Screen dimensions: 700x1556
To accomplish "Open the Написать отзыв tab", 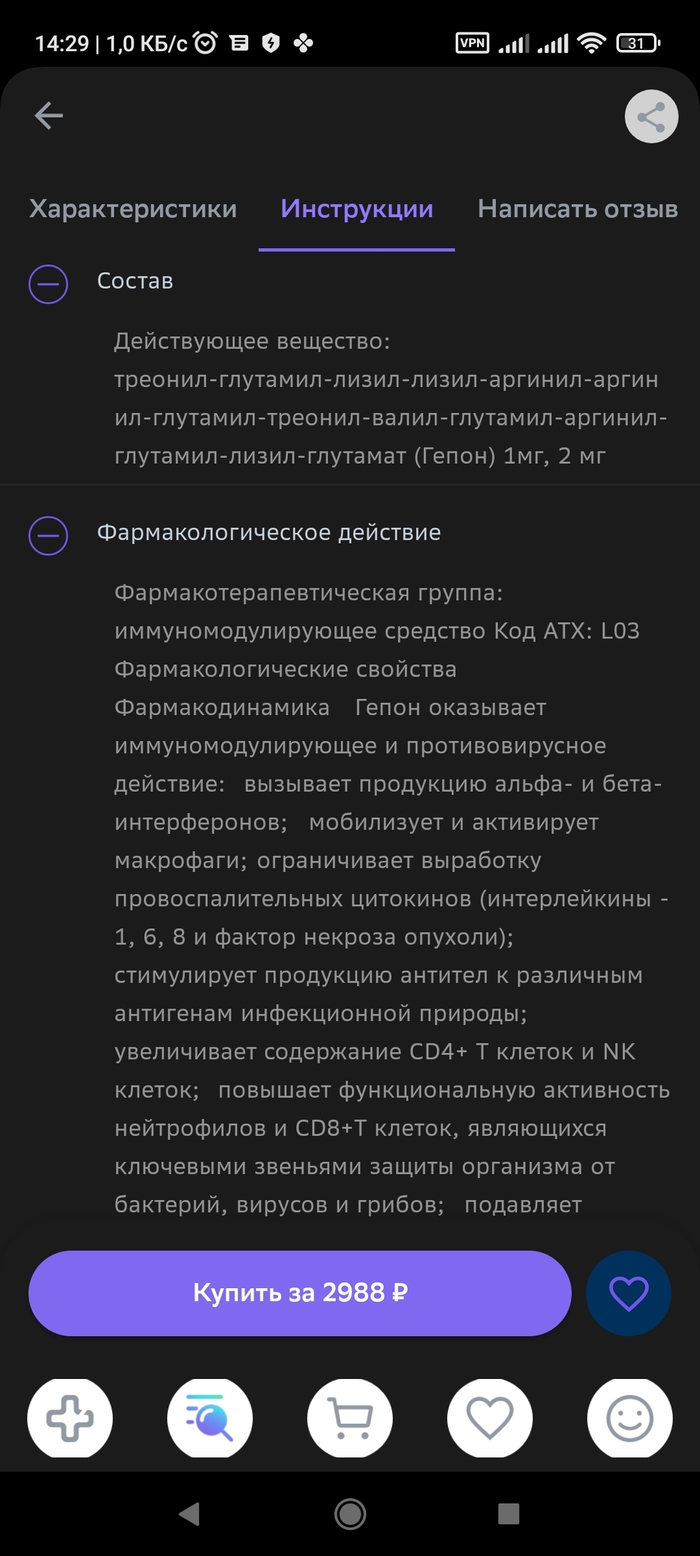I will click(578, 209).
